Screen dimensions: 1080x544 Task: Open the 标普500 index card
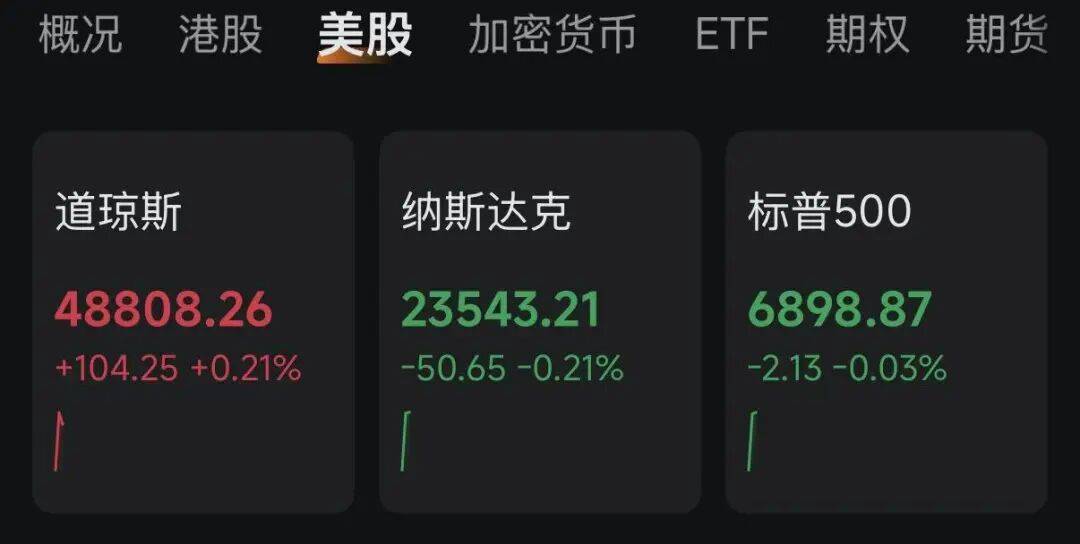(x=886, y=322)
